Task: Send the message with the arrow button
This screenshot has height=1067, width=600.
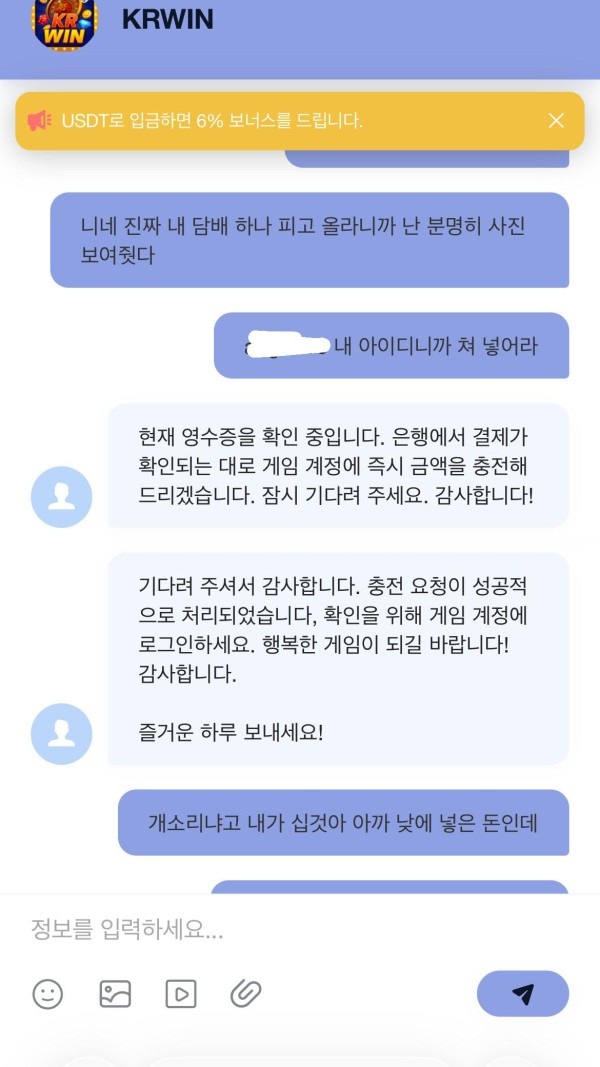Action: point(522,993)
